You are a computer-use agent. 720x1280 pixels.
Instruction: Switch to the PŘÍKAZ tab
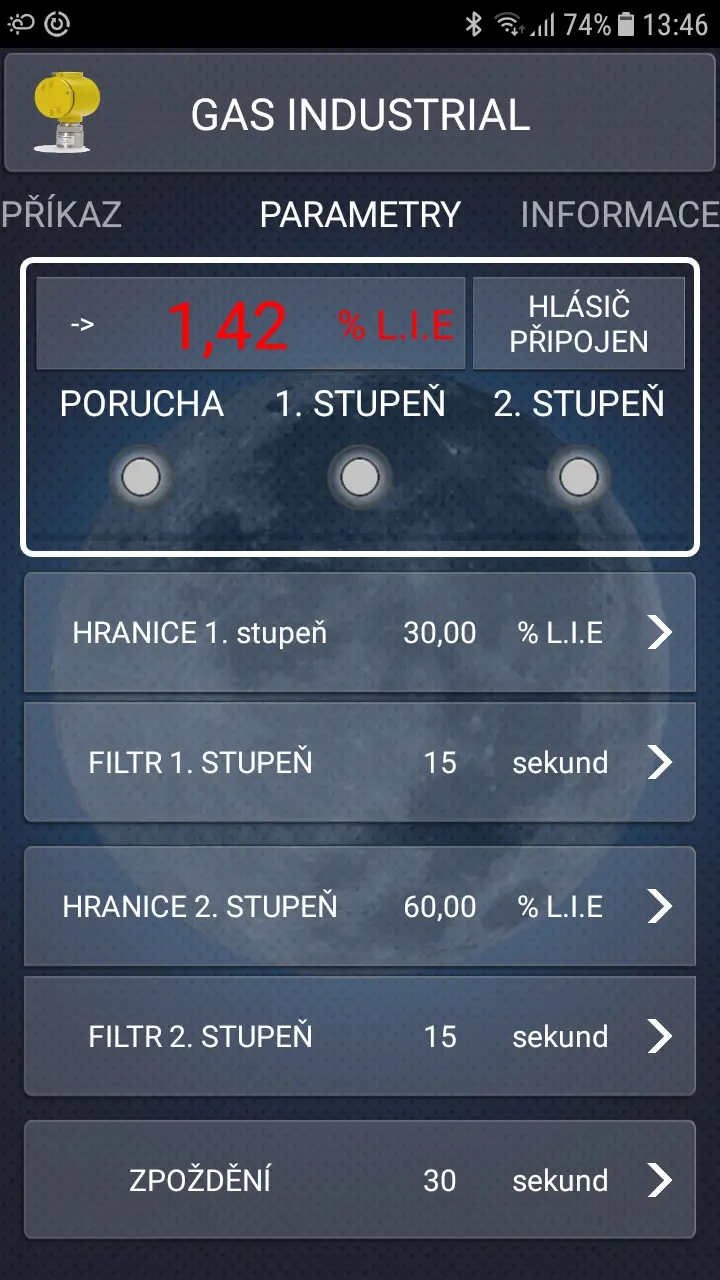(61, 214)
